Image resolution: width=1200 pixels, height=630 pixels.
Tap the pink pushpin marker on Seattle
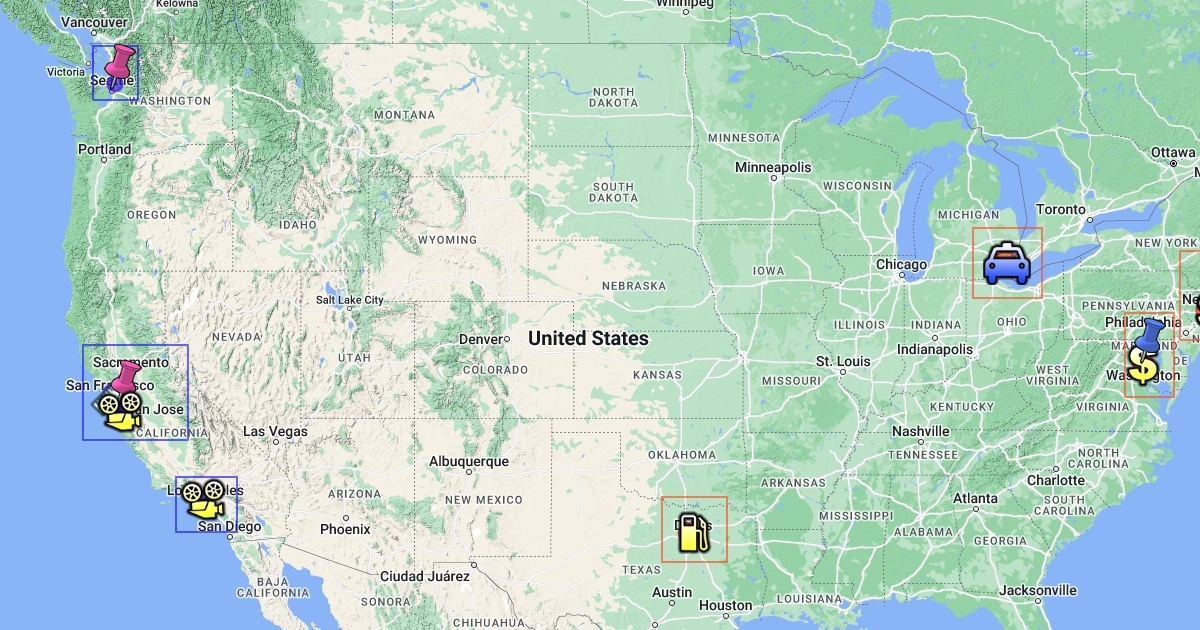coord(120,66)
